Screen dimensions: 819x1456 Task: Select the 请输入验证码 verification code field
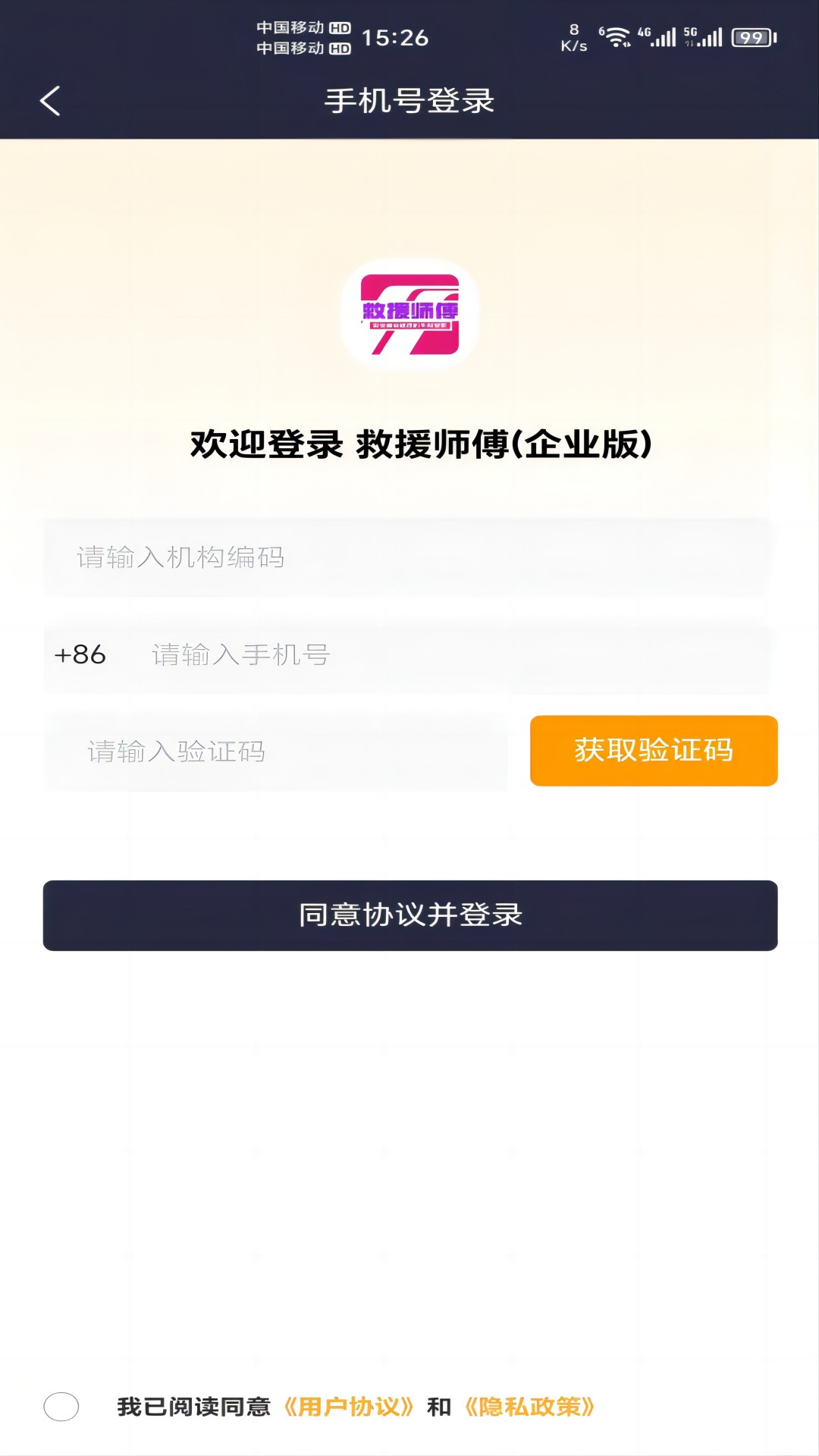point(275,752)
